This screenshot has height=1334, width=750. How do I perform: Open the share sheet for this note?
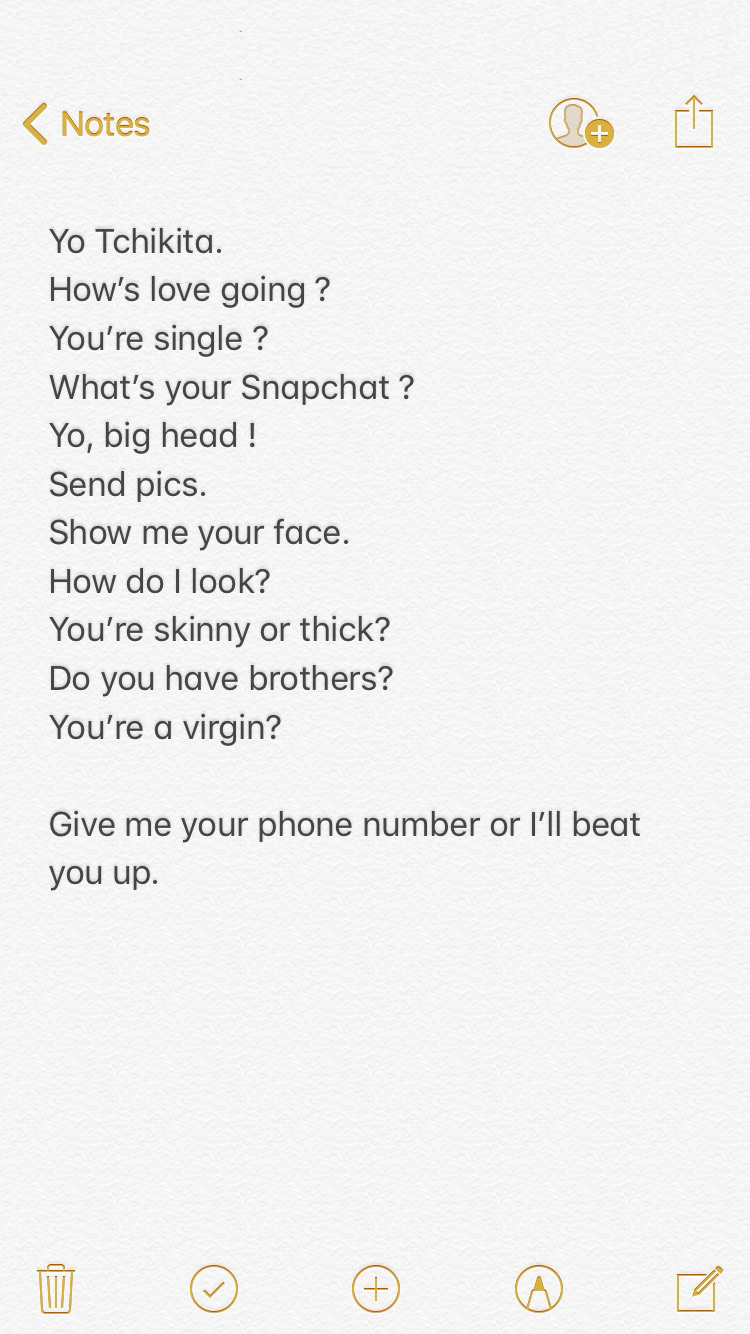point(693,122)
